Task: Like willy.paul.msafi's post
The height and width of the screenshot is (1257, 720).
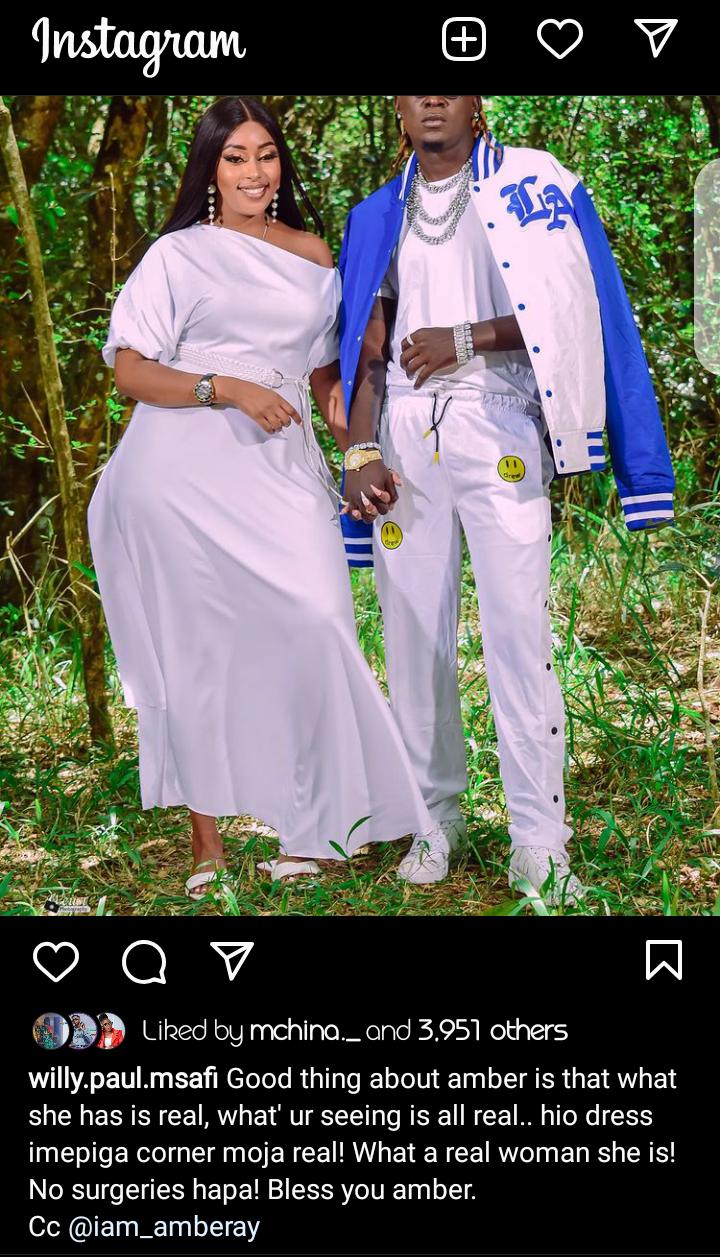Action: (56, 962)
